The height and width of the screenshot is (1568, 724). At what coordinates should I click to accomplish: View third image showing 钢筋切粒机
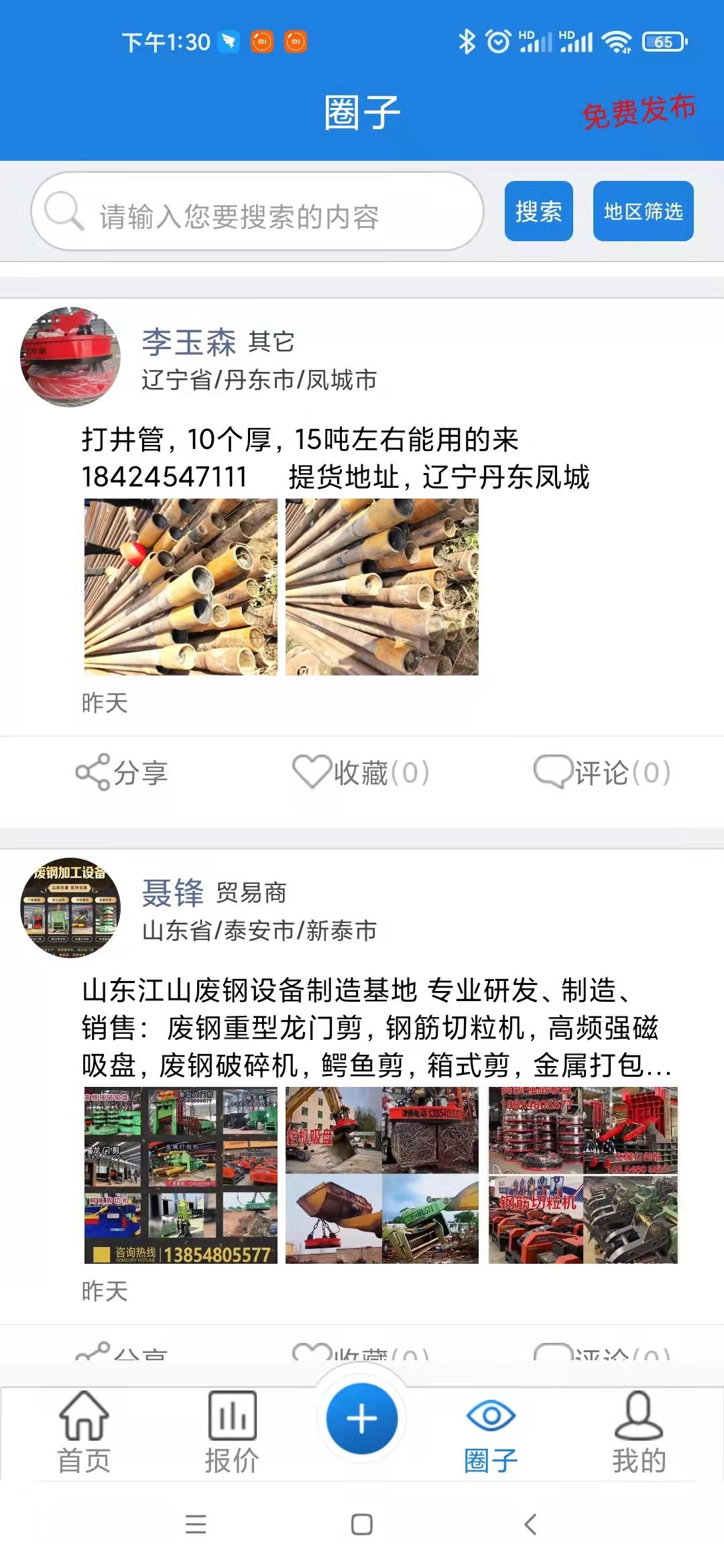click(x=583, y=1175)
